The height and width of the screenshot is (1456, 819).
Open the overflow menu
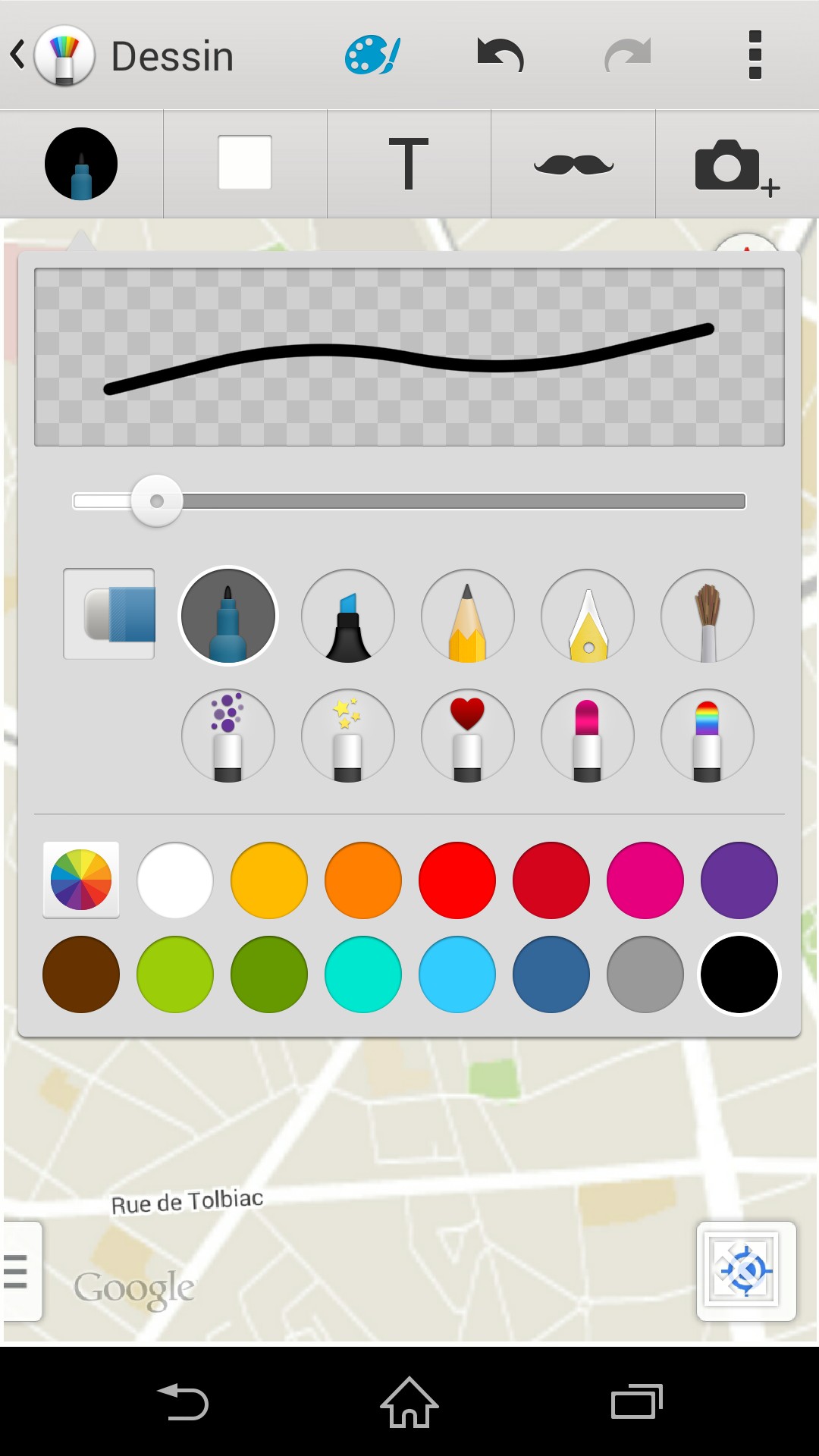755,55
